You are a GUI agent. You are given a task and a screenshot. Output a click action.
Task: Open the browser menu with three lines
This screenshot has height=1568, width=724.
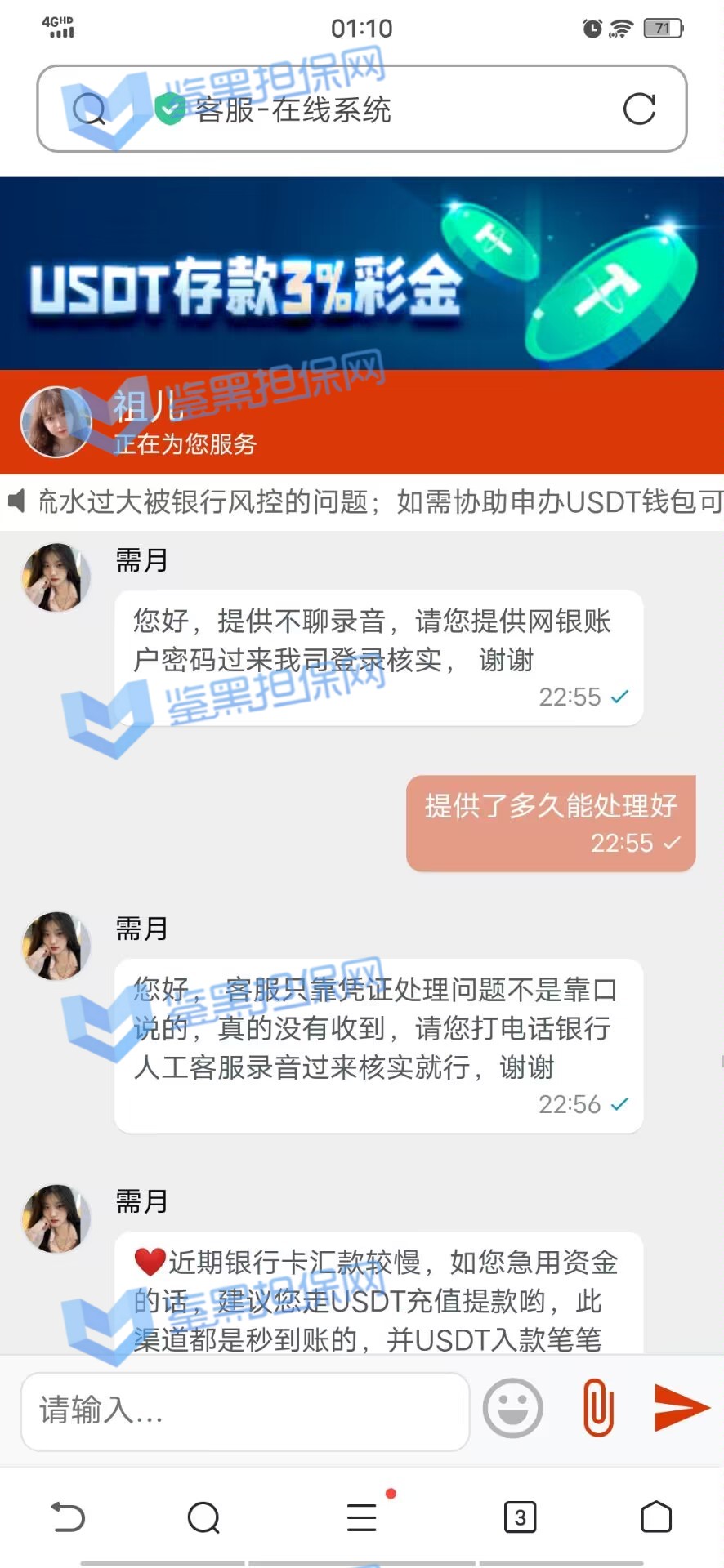click(361, 1517)
